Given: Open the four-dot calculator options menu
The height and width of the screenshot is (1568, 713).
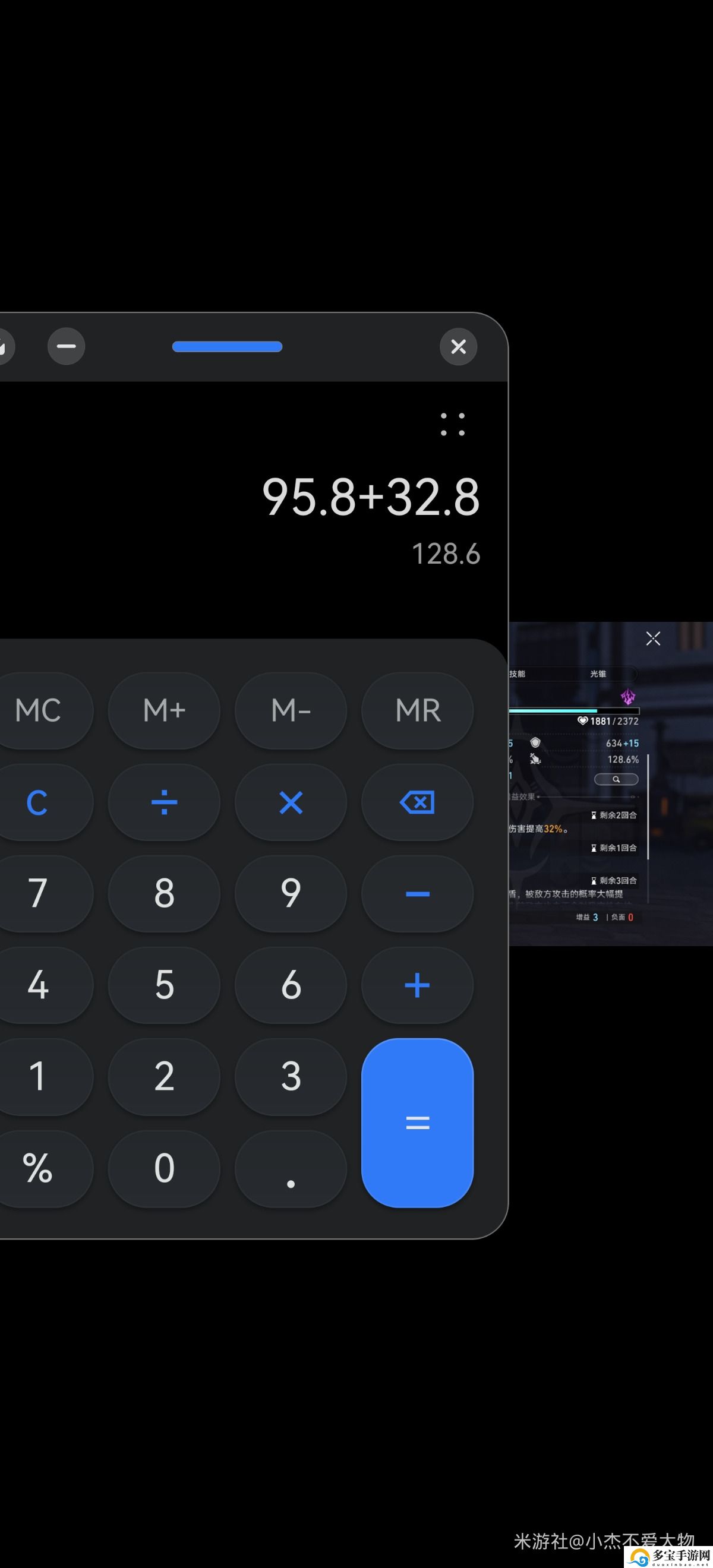Looking at the screenshot, I should coord(452,424).
